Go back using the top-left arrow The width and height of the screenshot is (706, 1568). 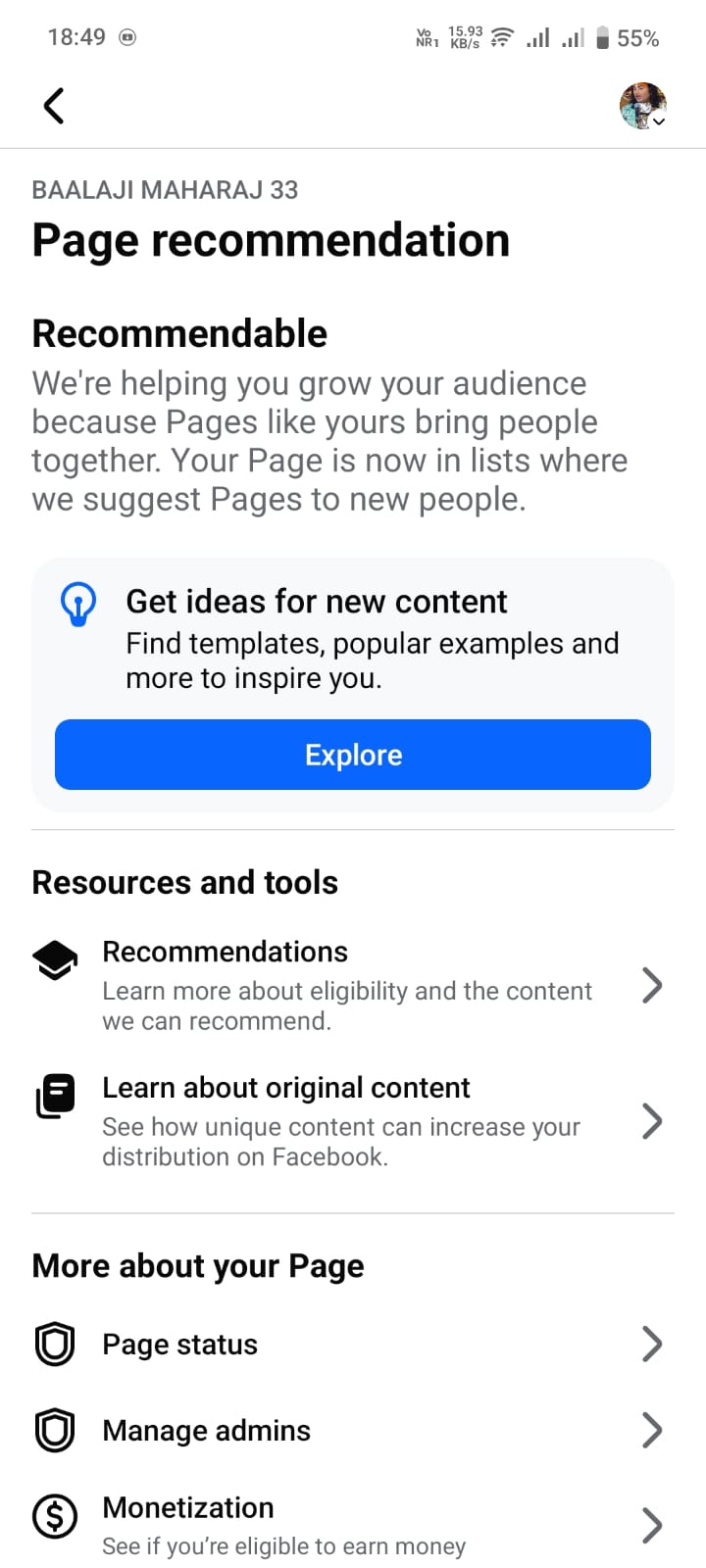tap(54, 106)
